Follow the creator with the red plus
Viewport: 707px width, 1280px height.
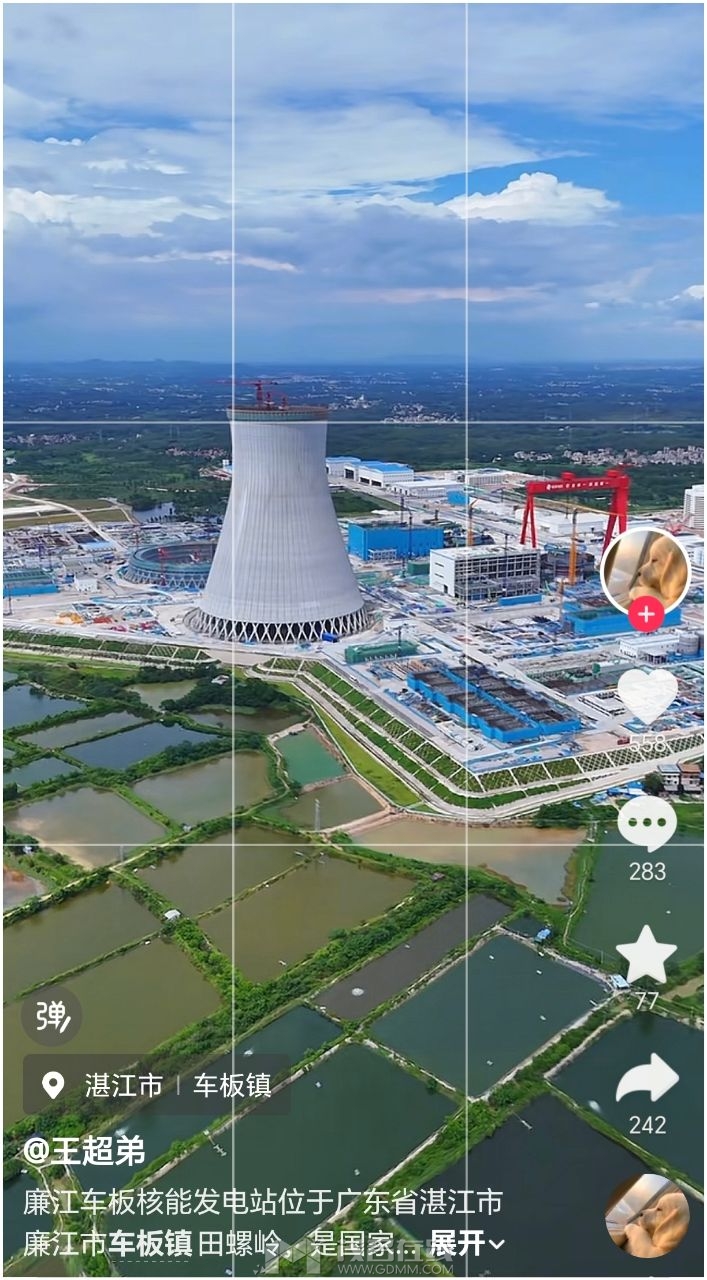coord(646,614)
